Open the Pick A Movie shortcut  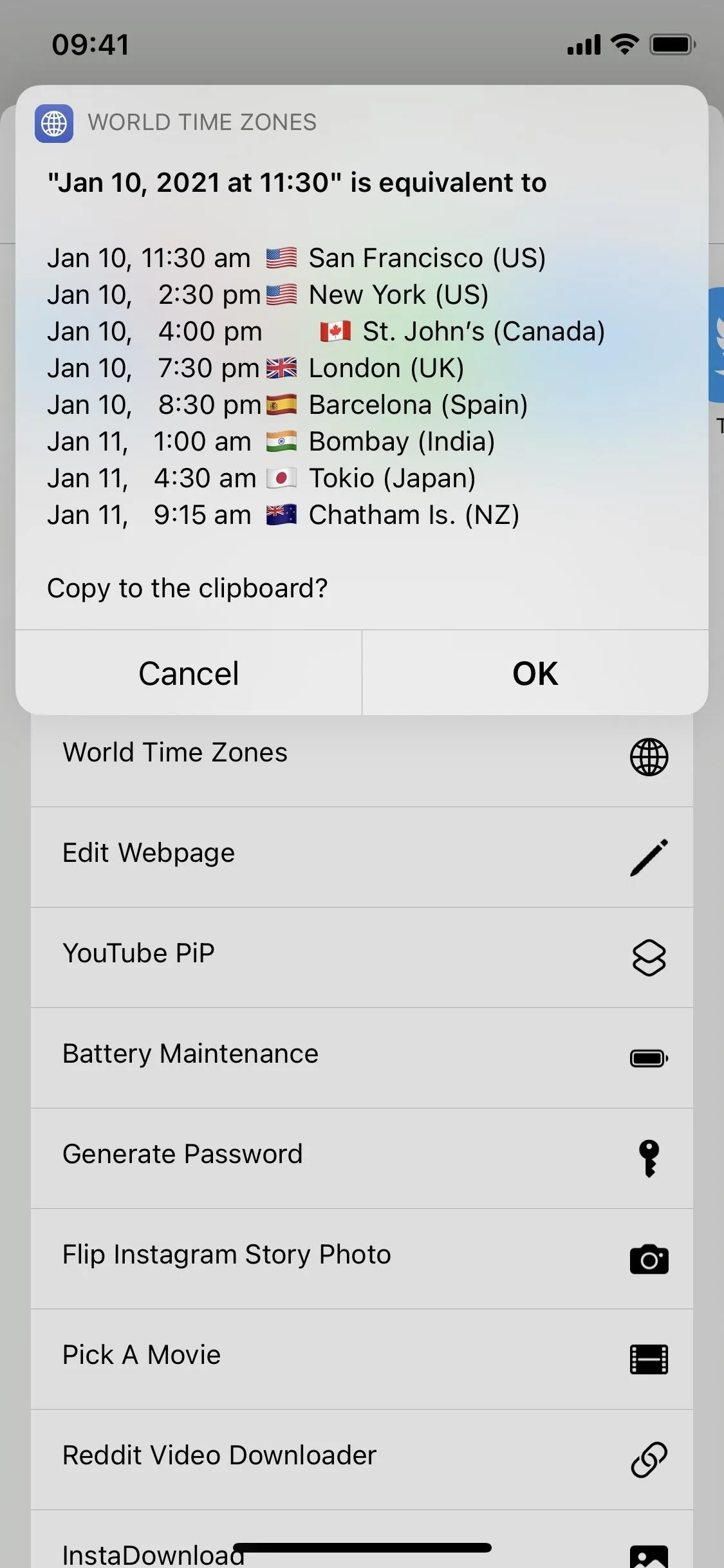[x=362, y=1359]
